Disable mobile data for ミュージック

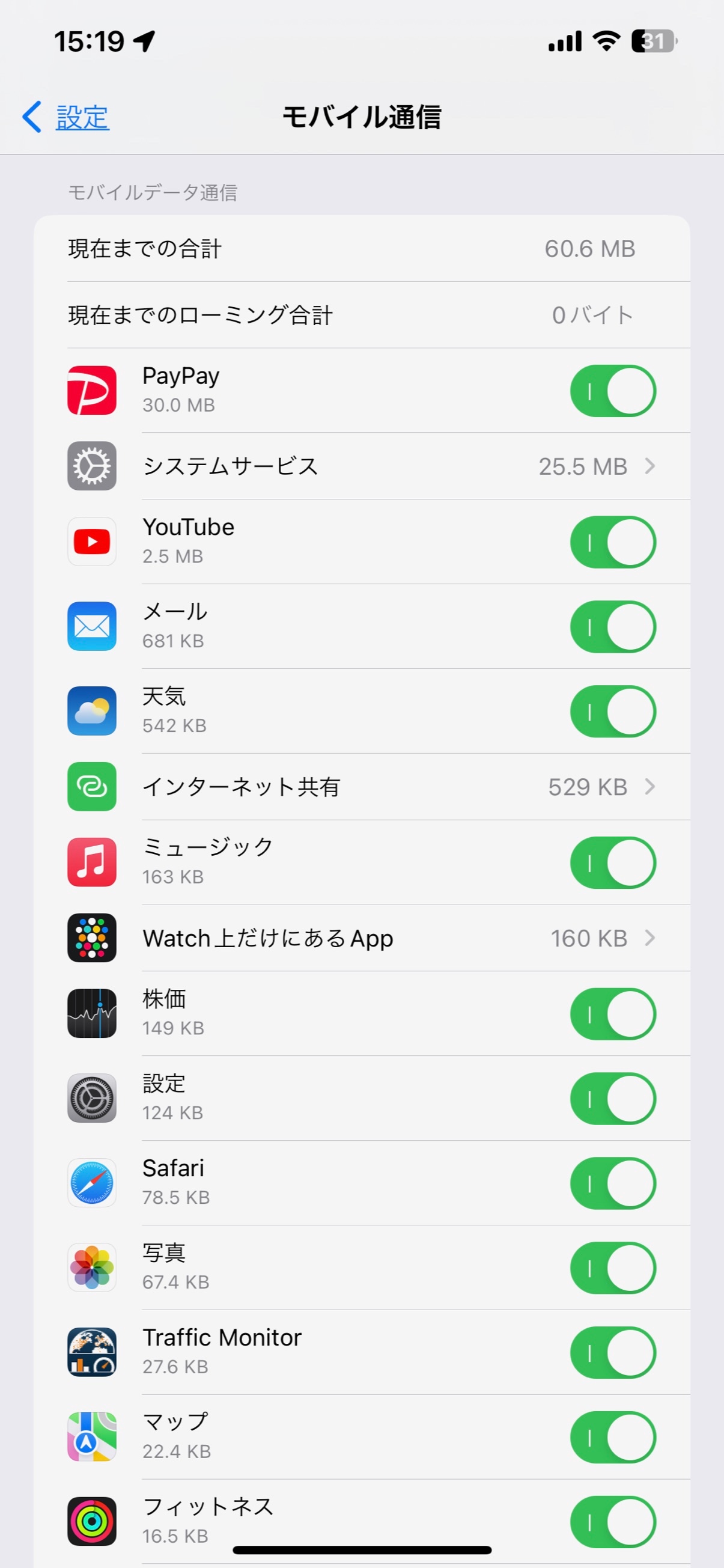612,862
